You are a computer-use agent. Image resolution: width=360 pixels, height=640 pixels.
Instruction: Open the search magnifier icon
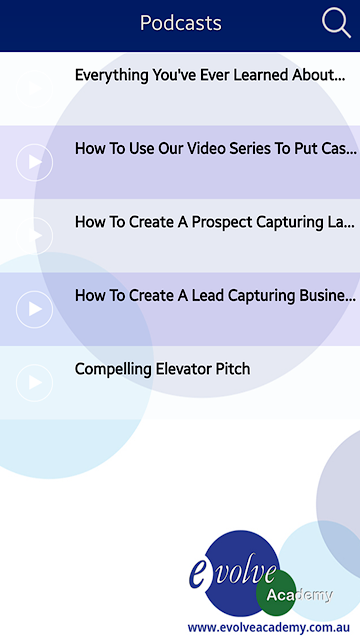click(336, 23)
